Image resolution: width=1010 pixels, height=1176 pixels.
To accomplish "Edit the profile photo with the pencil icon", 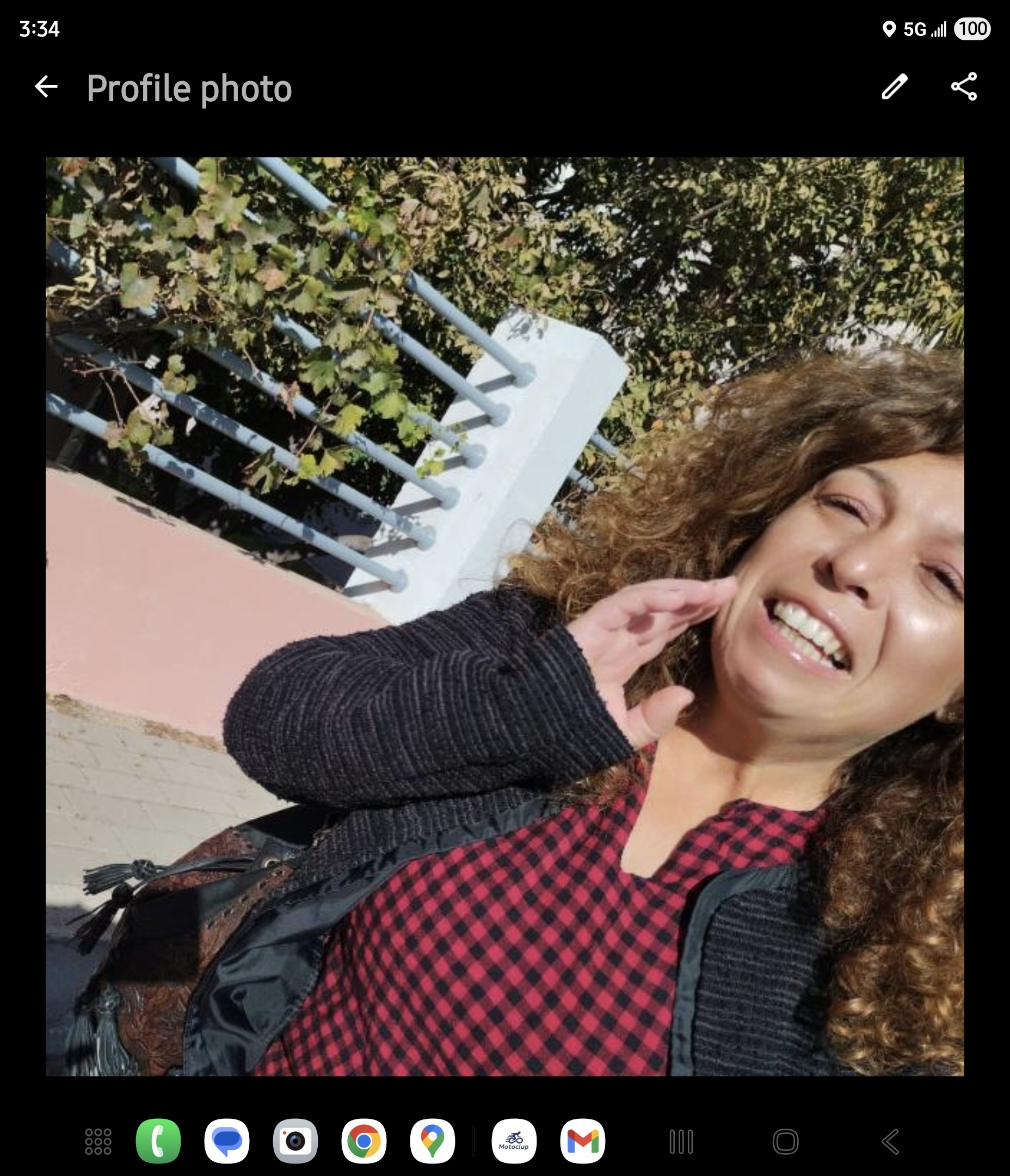I will coord(894,87).
